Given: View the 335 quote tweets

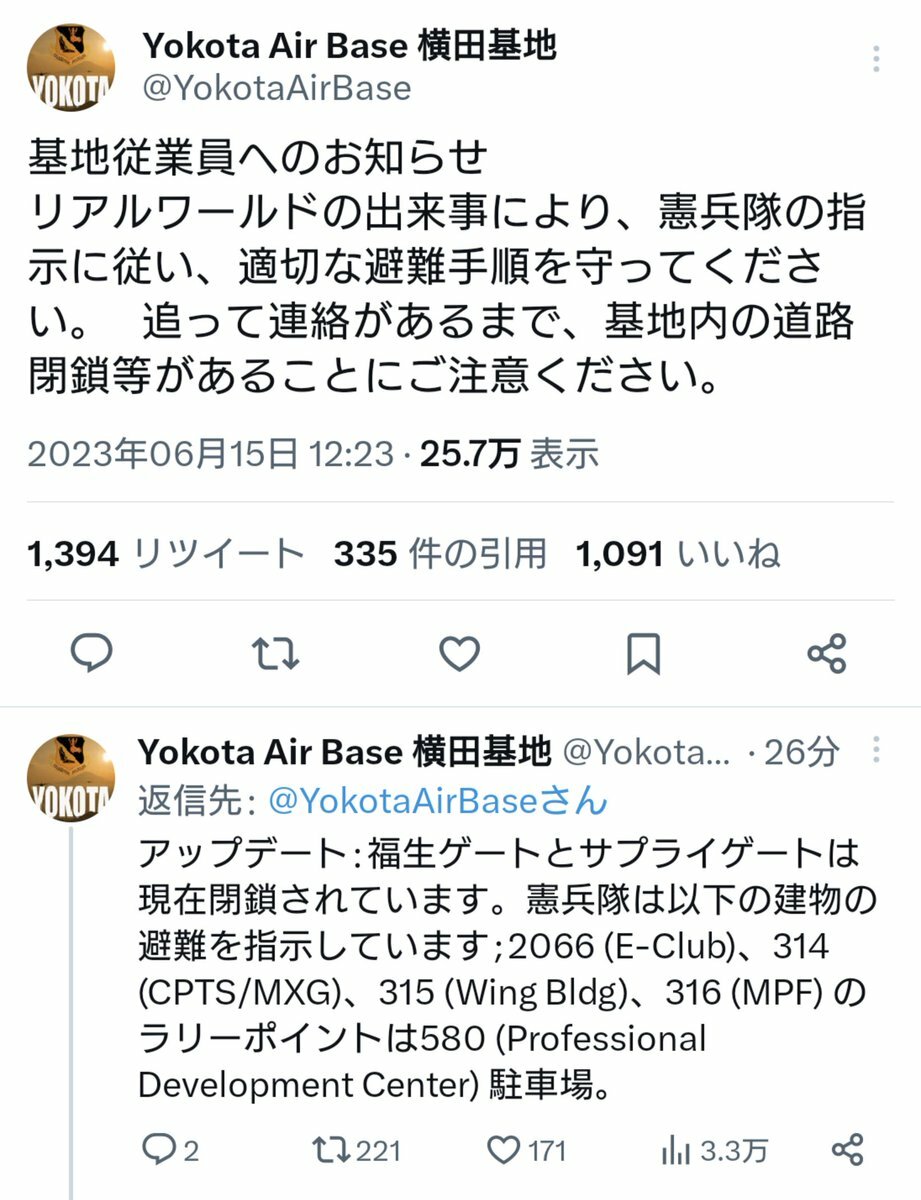Looking at the screenshot, I should [x=440, y=553].
